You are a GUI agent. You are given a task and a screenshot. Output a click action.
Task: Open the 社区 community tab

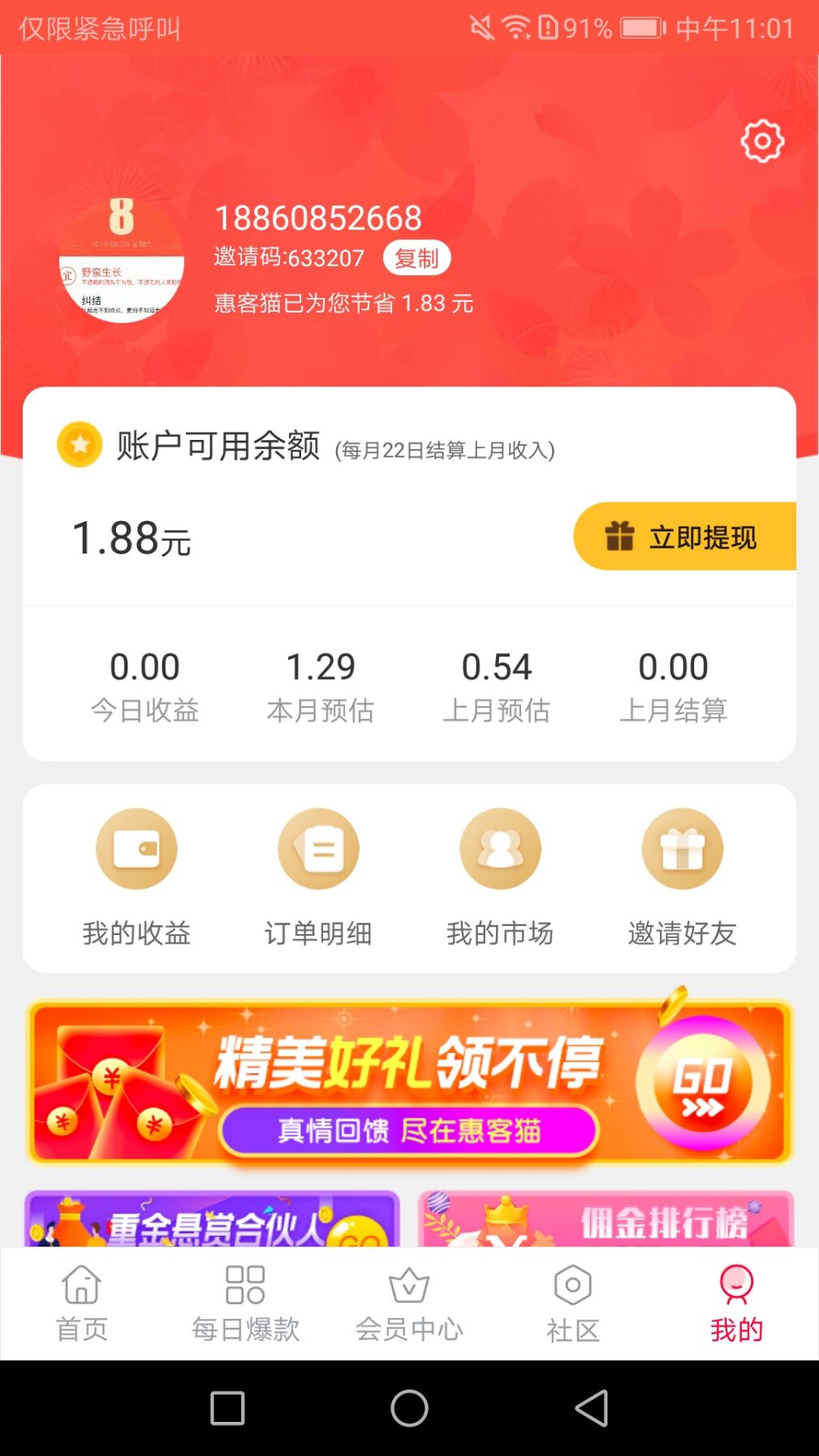pos(573,1303)
